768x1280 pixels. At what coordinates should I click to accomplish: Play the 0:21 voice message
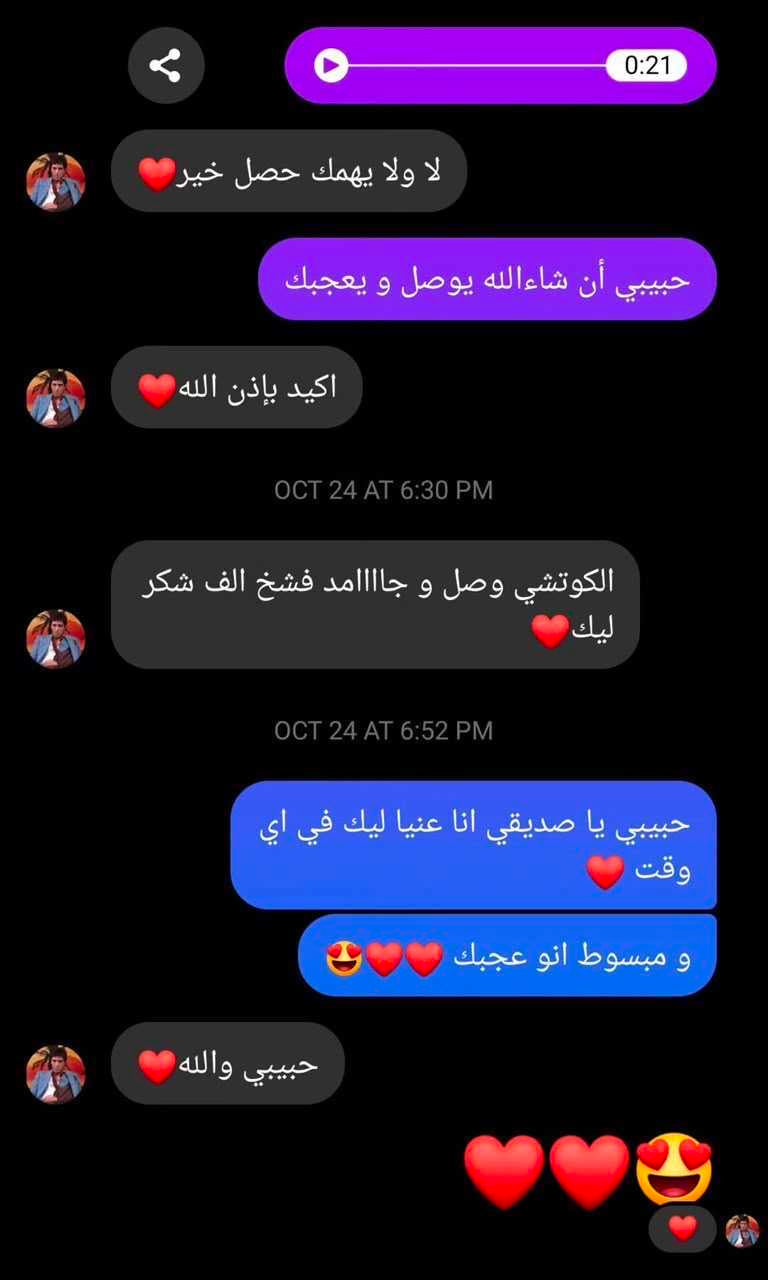[x=330, y=66]
